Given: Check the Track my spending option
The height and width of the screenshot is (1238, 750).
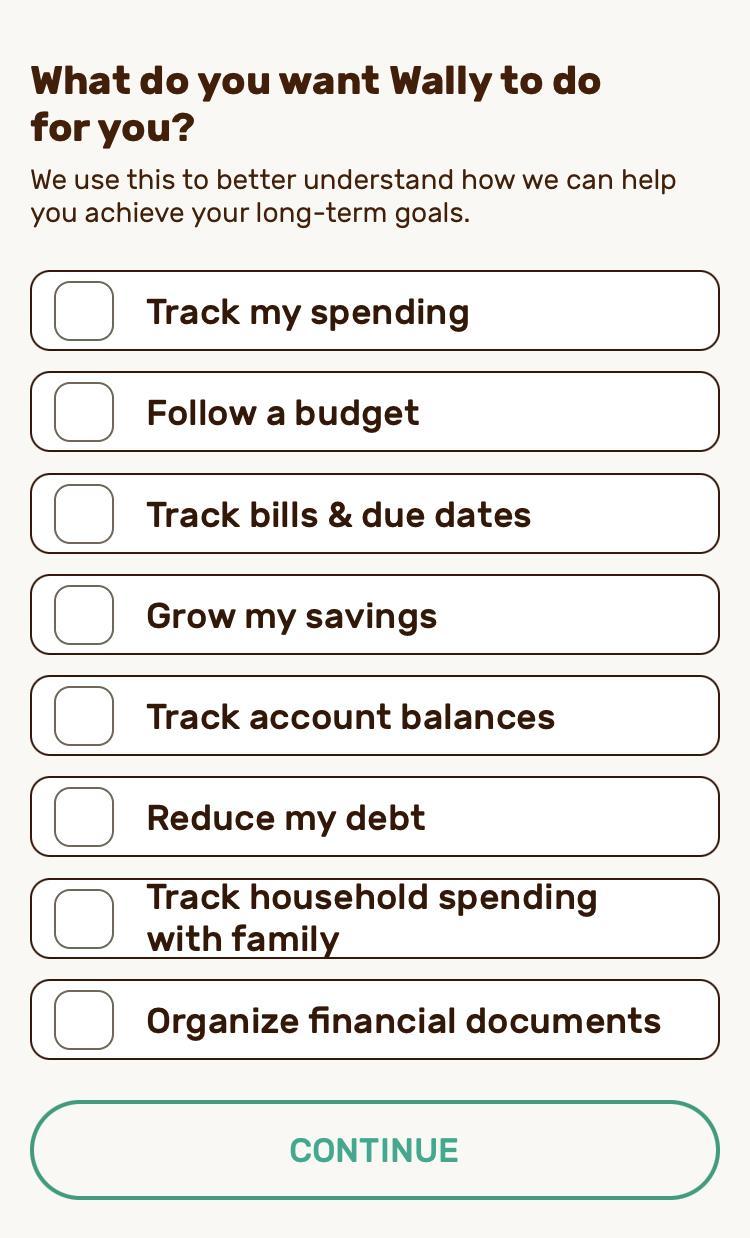Looking at the screenshot, I should tap(84, 311).
